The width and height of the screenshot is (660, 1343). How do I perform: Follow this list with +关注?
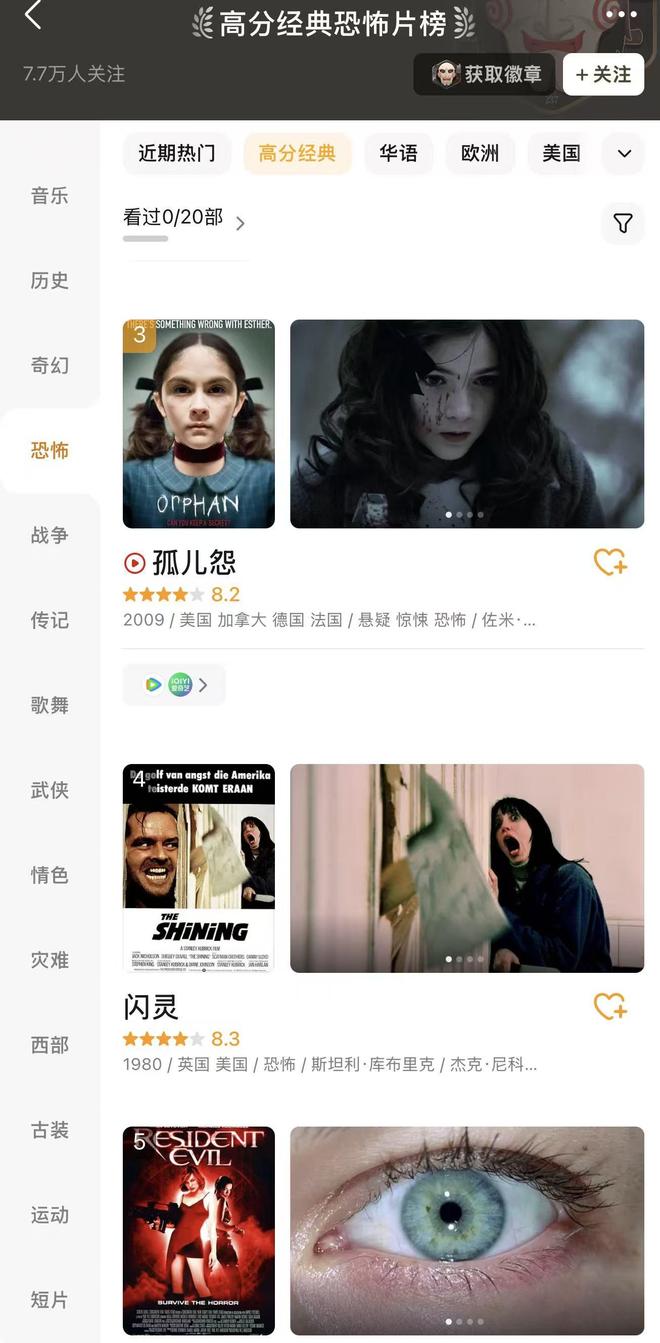[603, 74]
